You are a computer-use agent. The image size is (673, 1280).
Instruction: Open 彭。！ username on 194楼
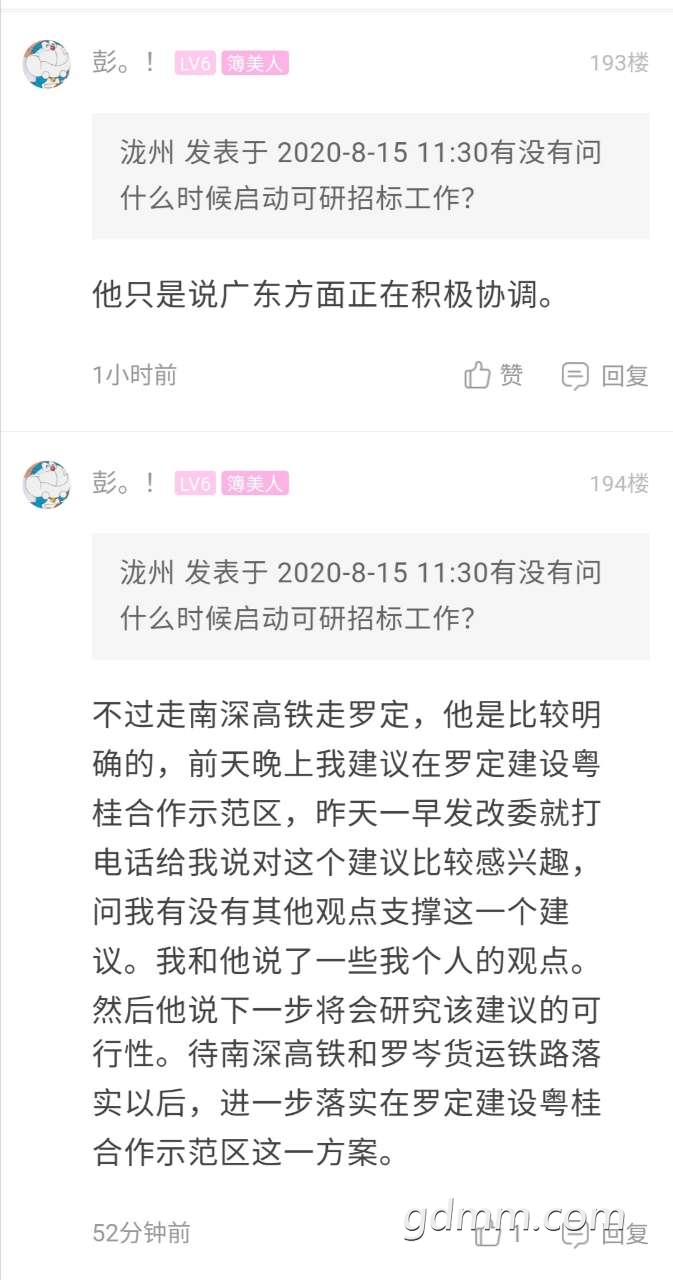click(124, 484)
